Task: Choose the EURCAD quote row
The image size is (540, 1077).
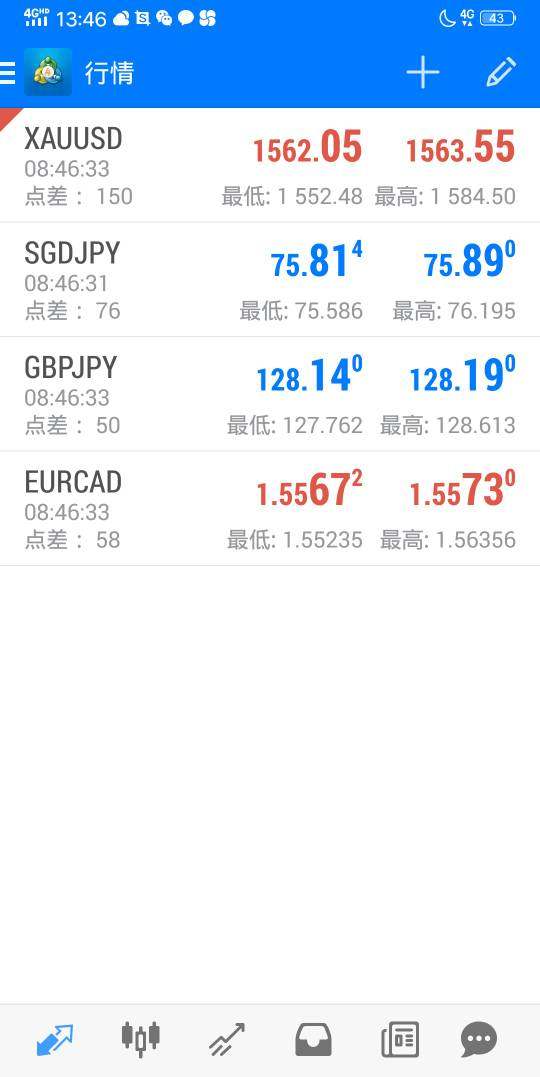Action: pos(270,509)
